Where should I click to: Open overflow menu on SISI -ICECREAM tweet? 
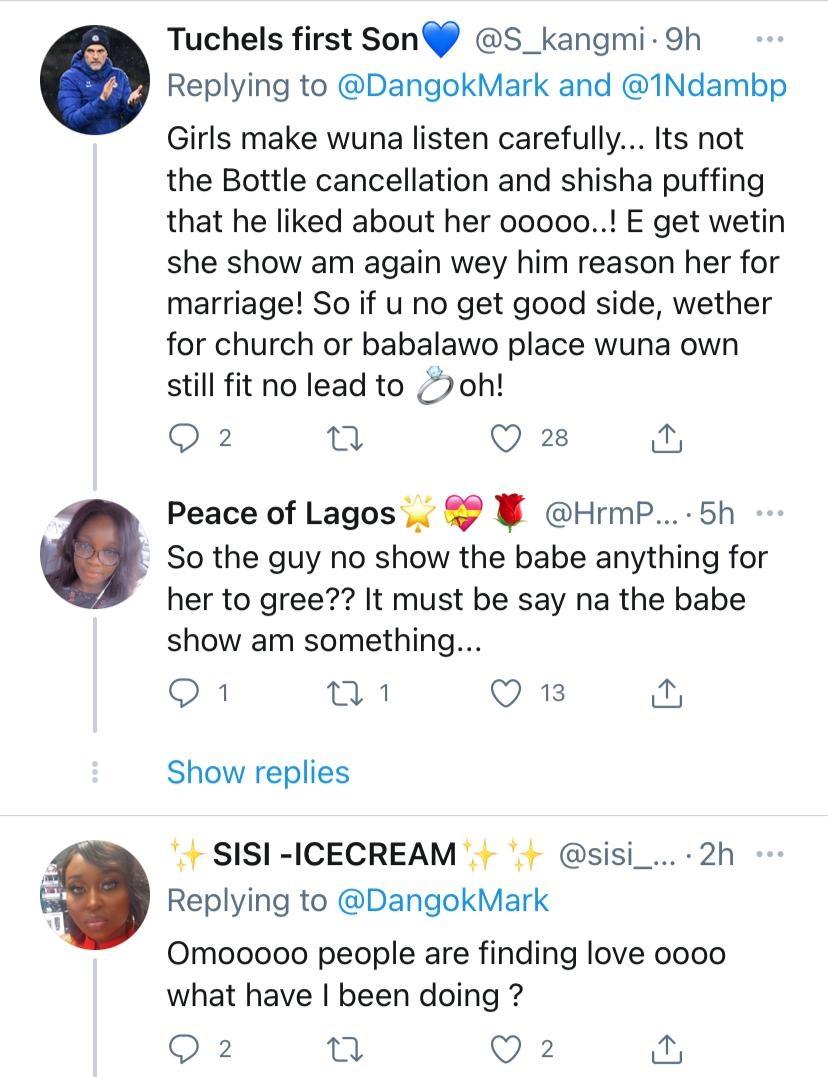(x=767, y=855)
